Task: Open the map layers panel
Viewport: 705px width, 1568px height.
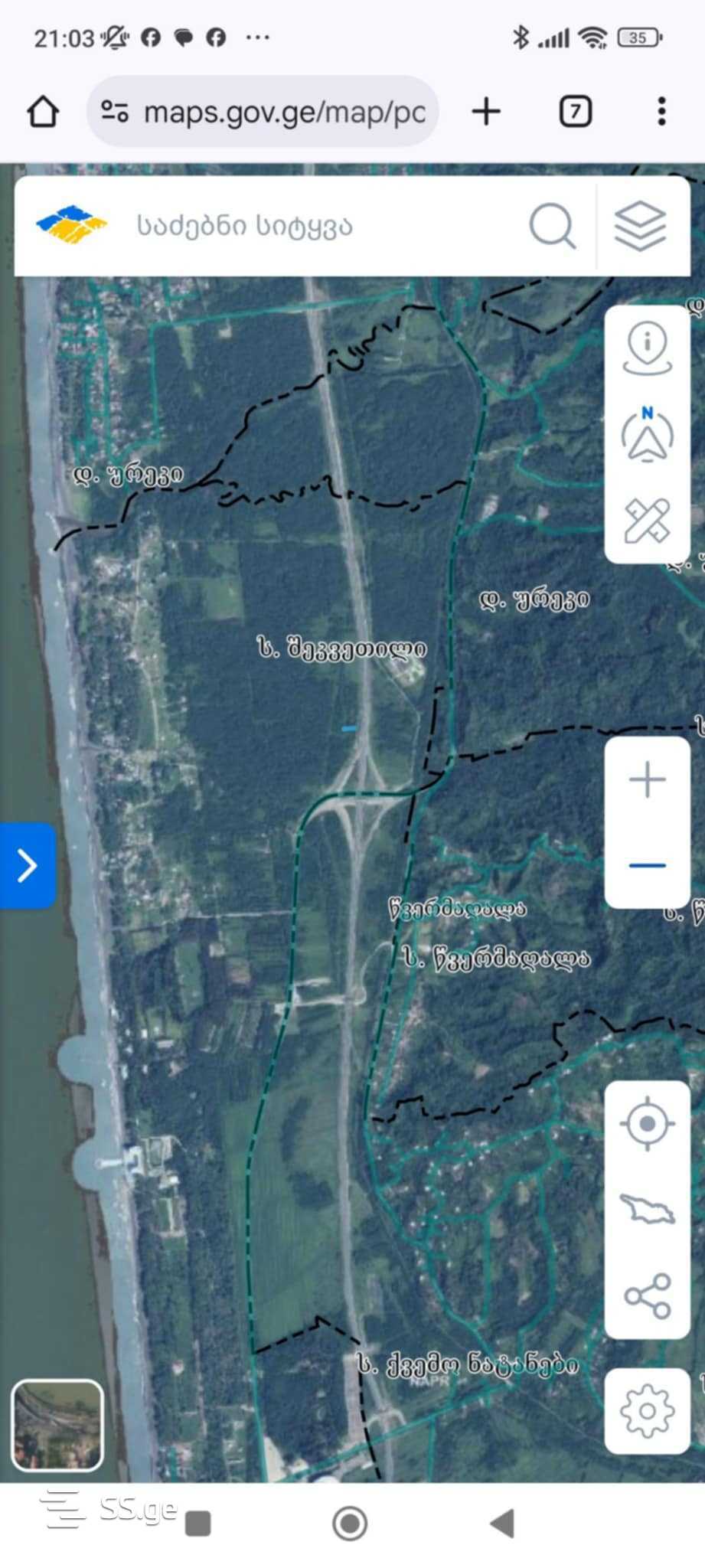Action: pos(640,226)
